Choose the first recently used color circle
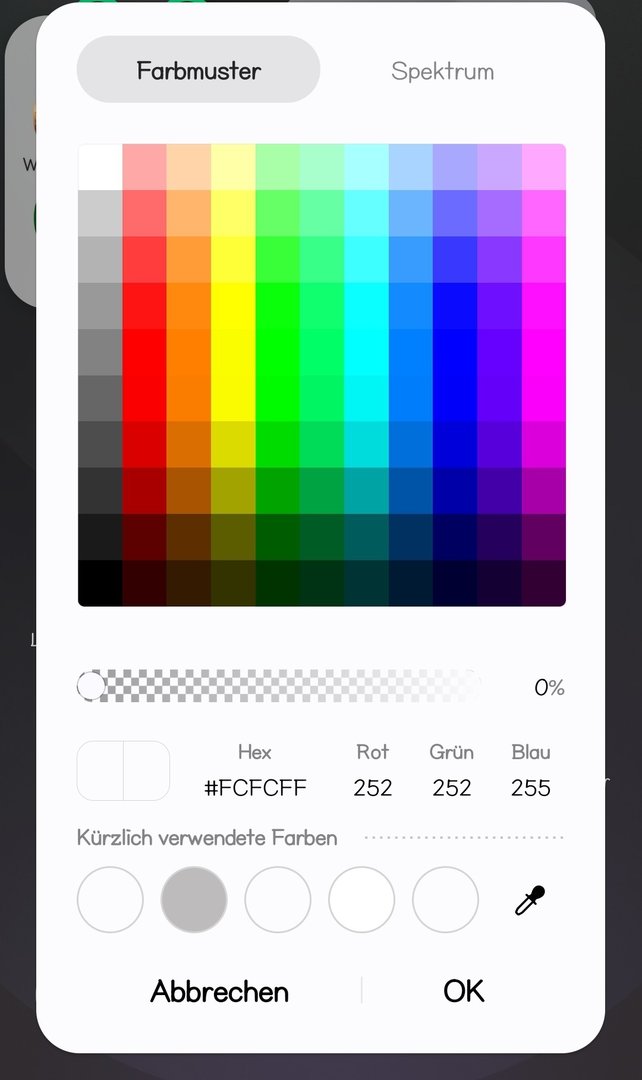Screen dimensions: 642x1080 click(110, 900)
